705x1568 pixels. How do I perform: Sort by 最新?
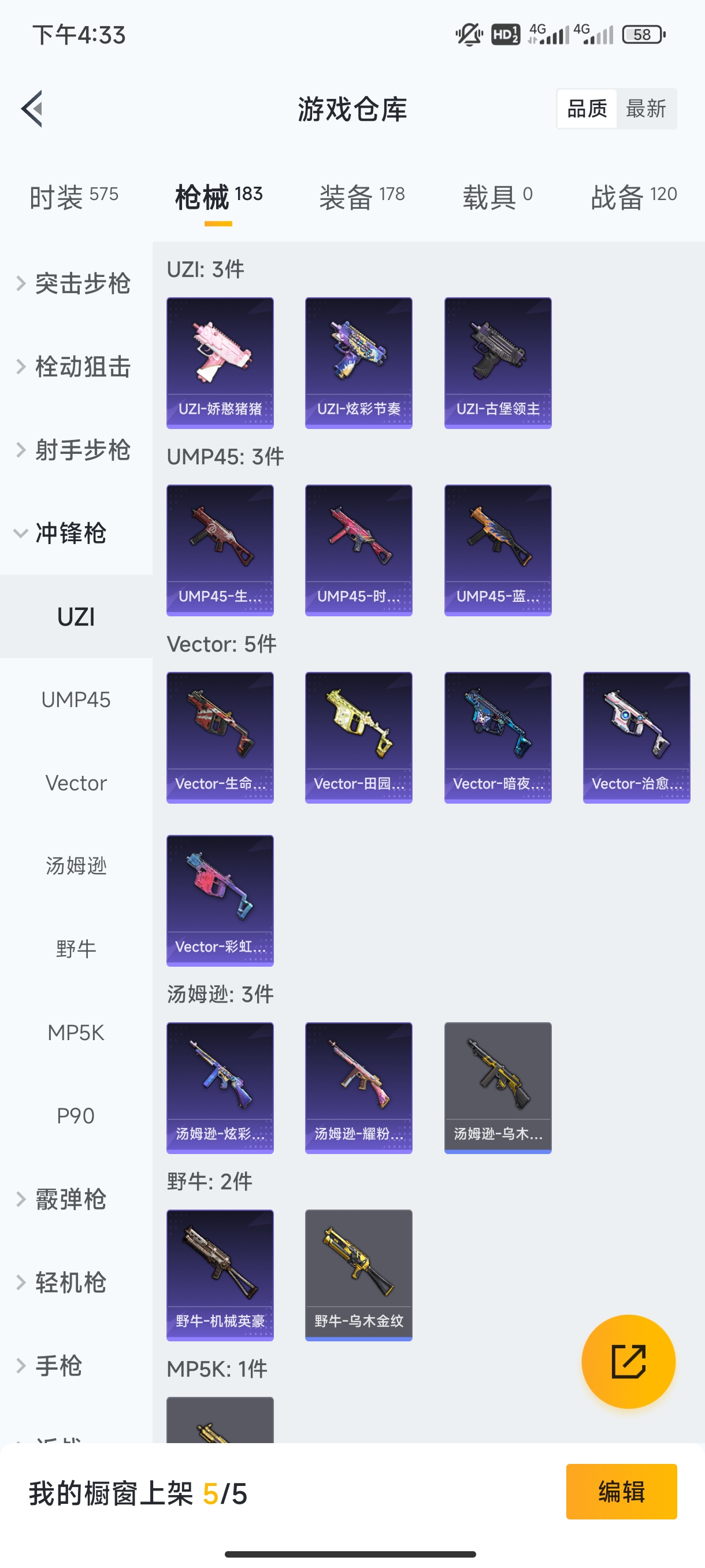645,109
